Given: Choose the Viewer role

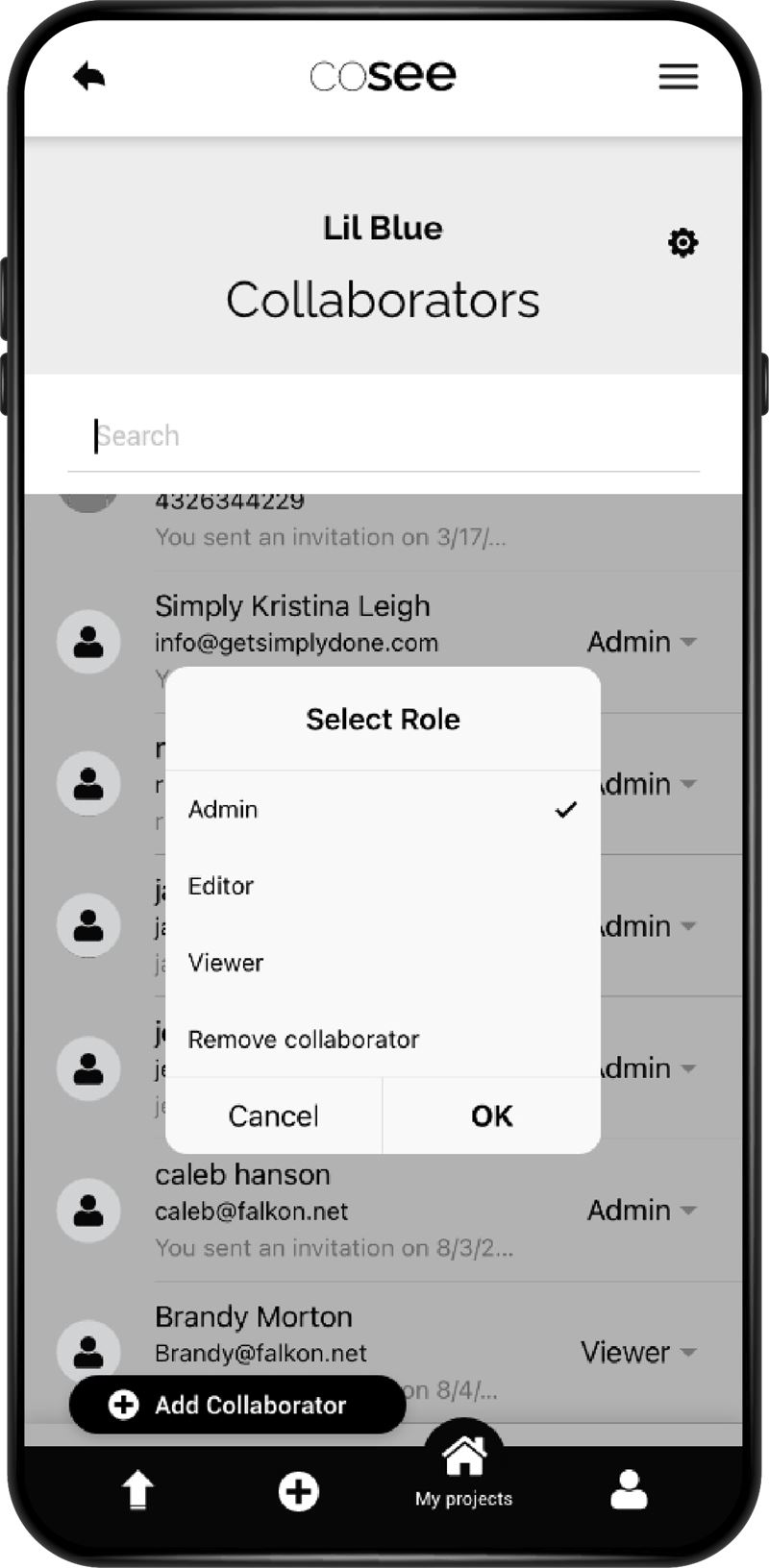Looking at the screenshot, I should click(383, 963).
